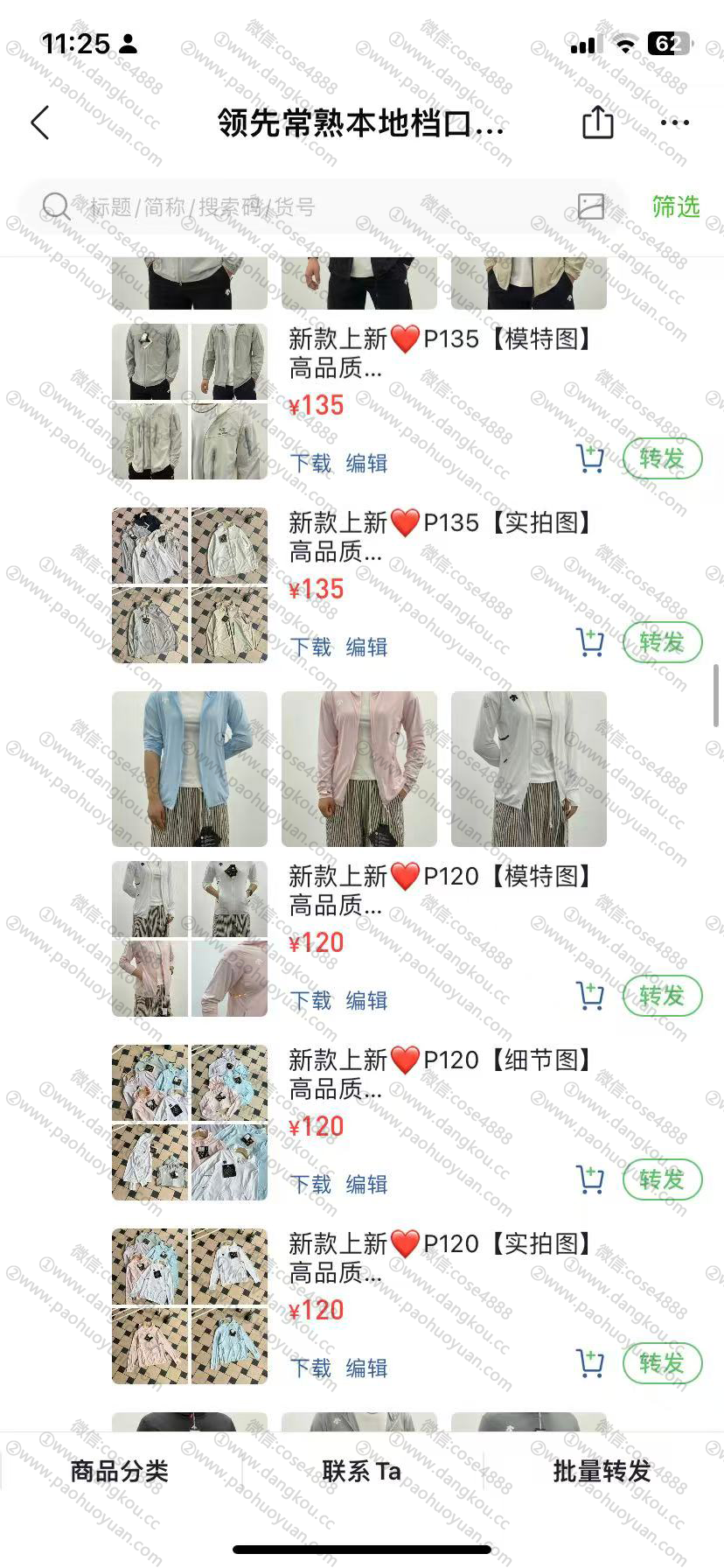724x1568 pixels.
Task: Open the three-dot overflow menu
Action: (x=675, y=123)
